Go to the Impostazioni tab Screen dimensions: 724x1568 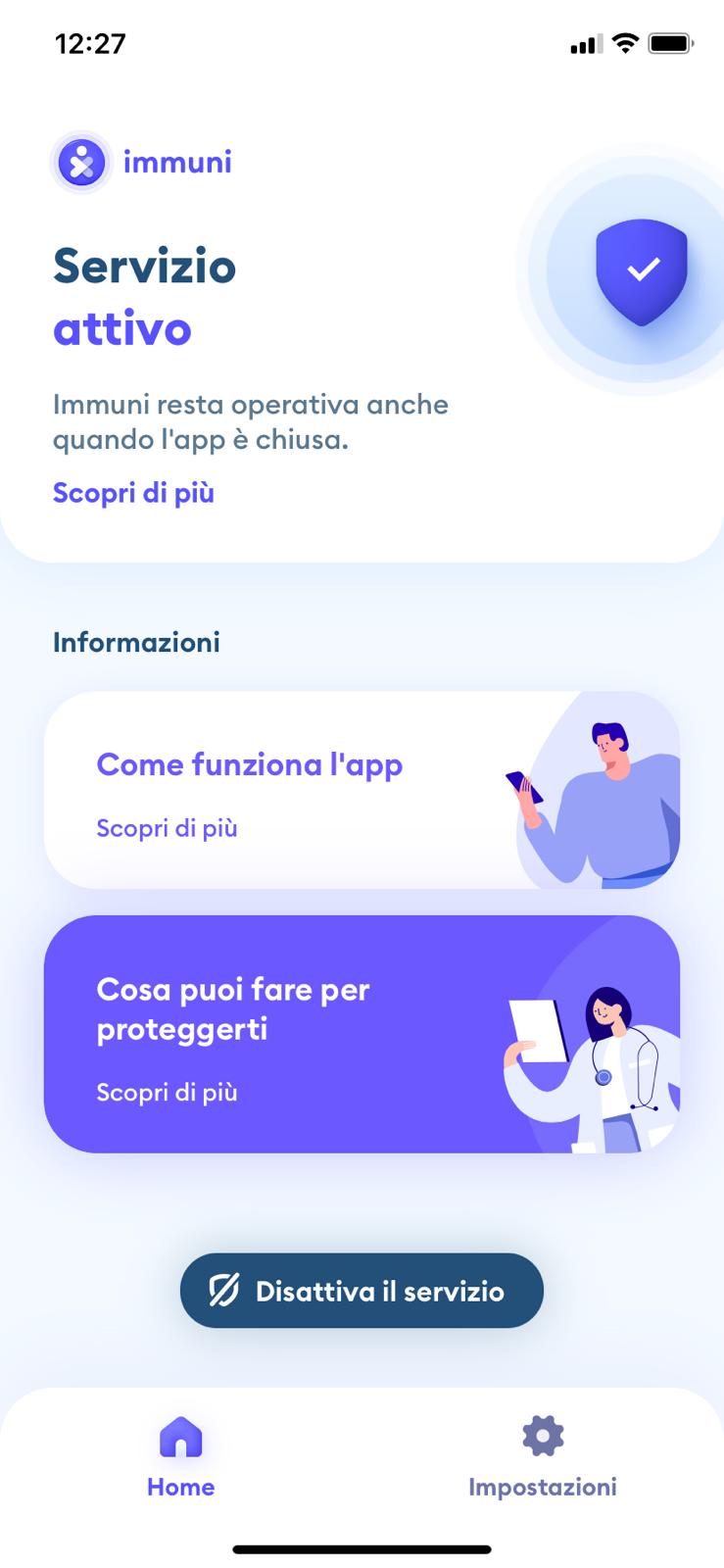[542, 1457]
